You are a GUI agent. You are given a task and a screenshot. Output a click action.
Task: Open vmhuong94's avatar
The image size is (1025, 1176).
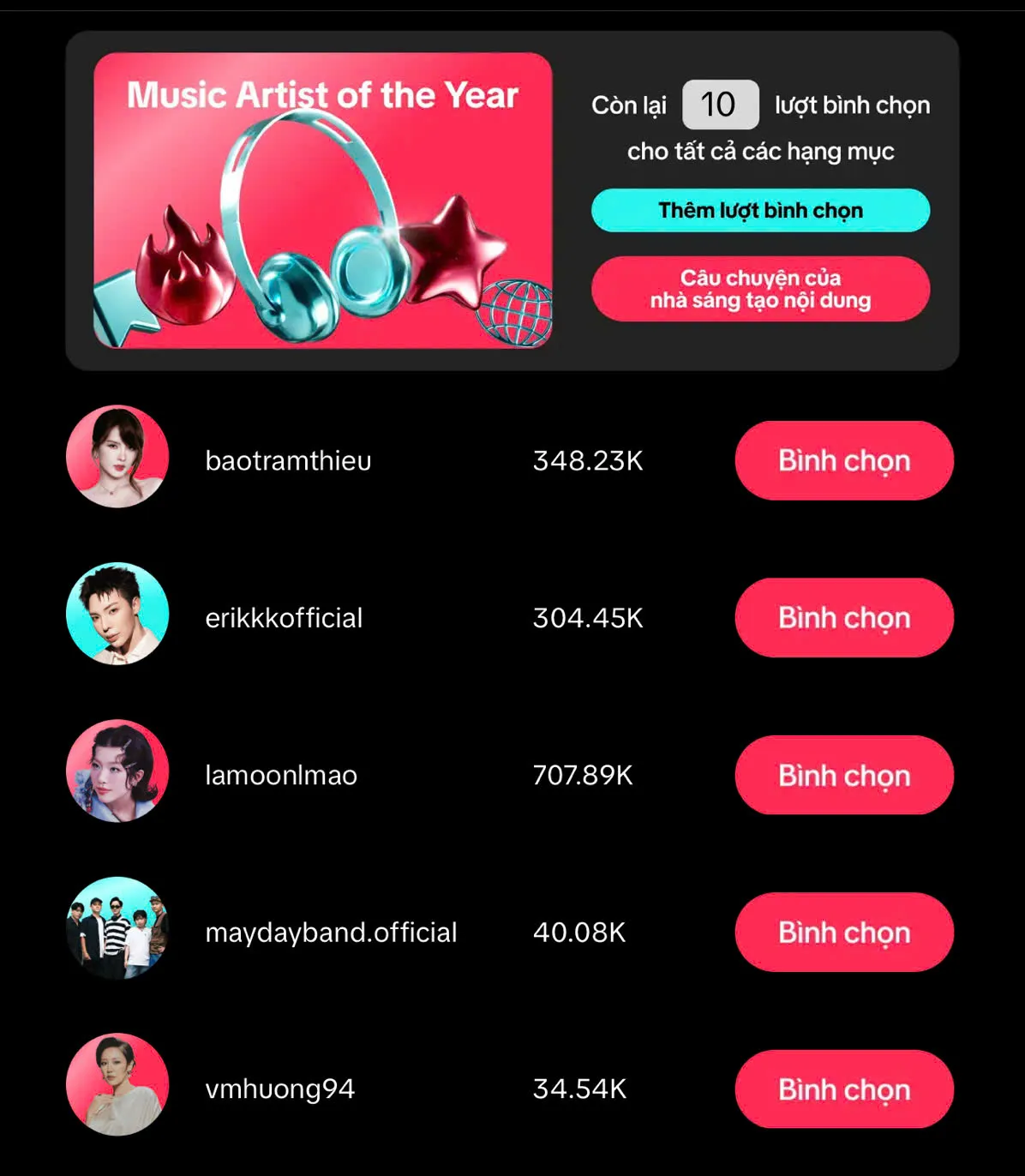point(117,1084)
